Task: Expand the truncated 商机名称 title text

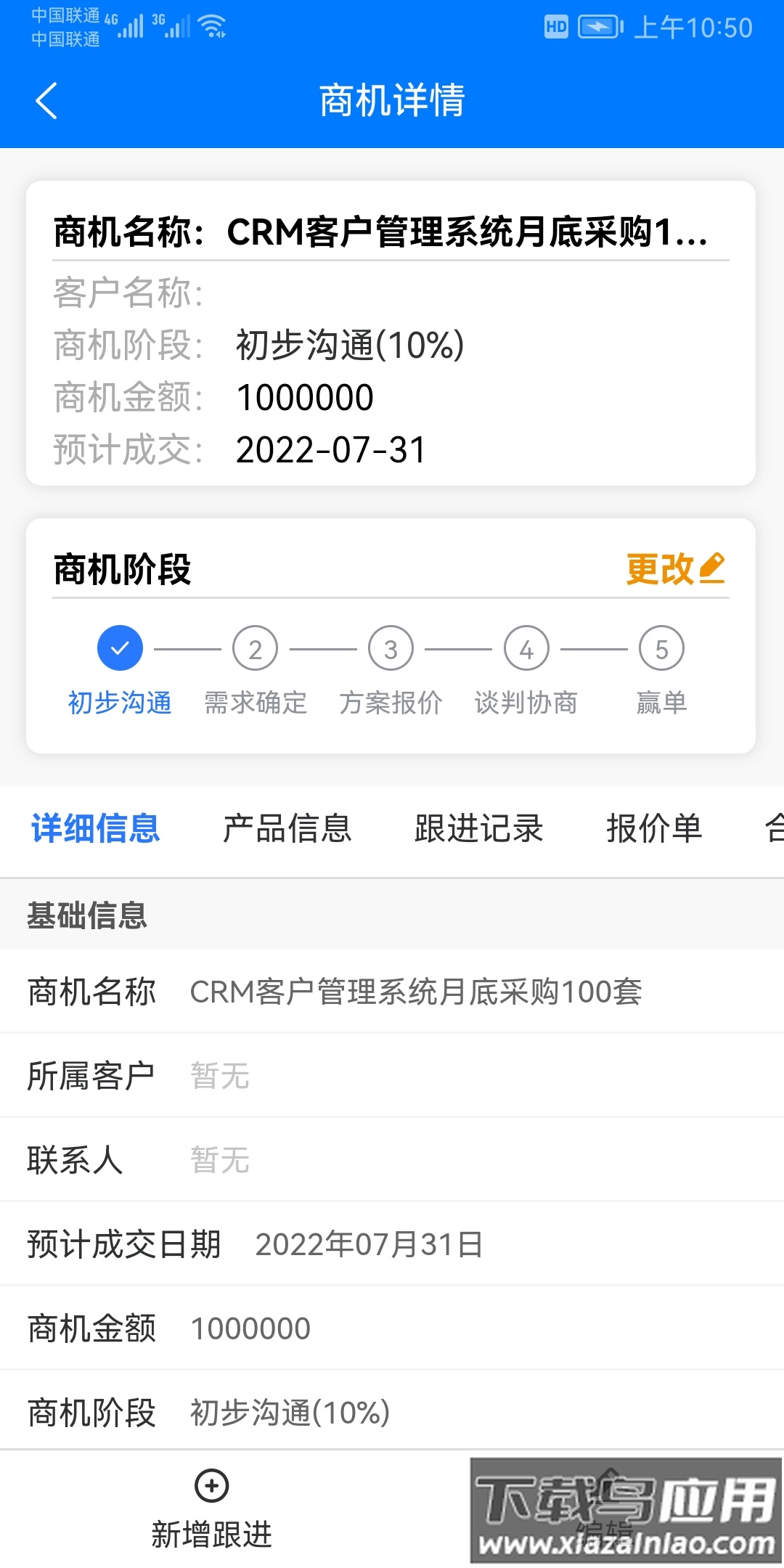Action: 381,231
